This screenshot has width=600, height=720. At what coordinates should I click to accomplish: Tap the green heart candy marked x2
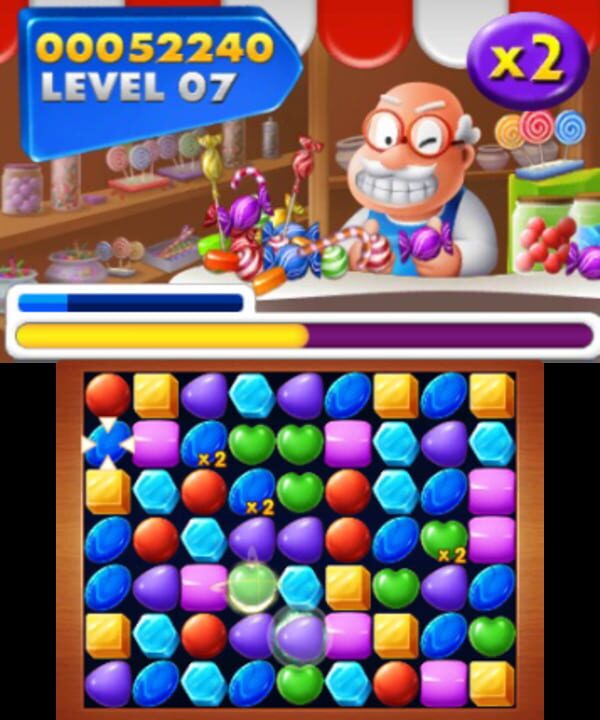tap(443, 540)
